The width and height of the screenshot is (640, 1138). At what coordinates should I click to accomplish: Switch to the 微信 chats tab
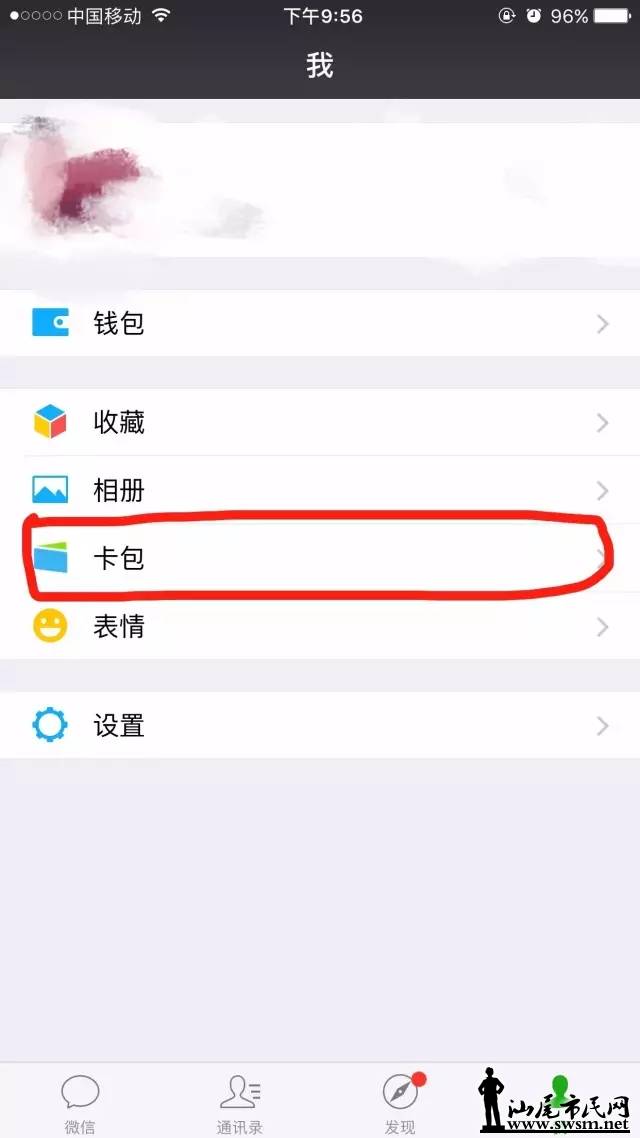[80, 1102]
